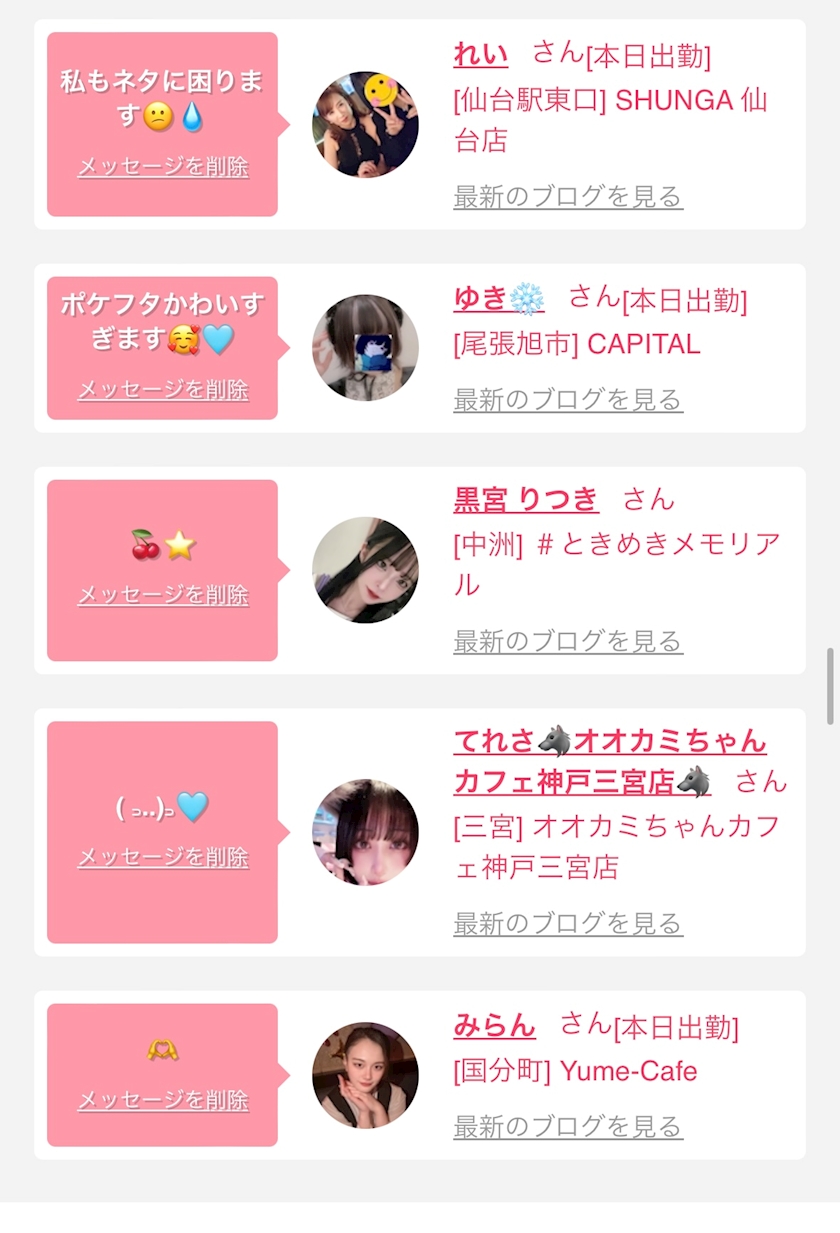View 黒宮 りつき's latest blog
This screenshot has width=840, height=1233.
coord(567,641)
